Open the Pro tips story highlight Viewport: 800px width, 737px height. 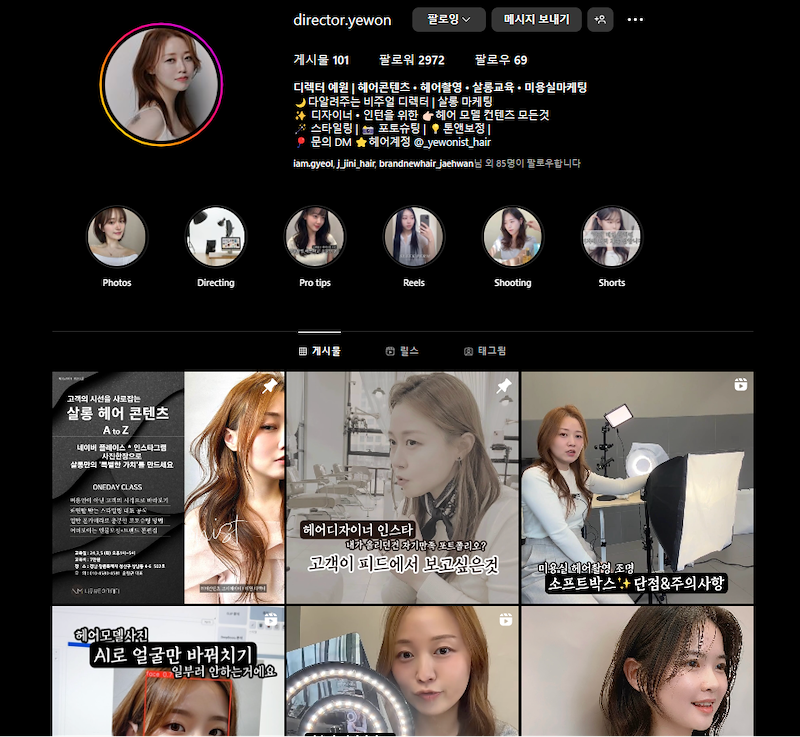(x=315, y=238)
